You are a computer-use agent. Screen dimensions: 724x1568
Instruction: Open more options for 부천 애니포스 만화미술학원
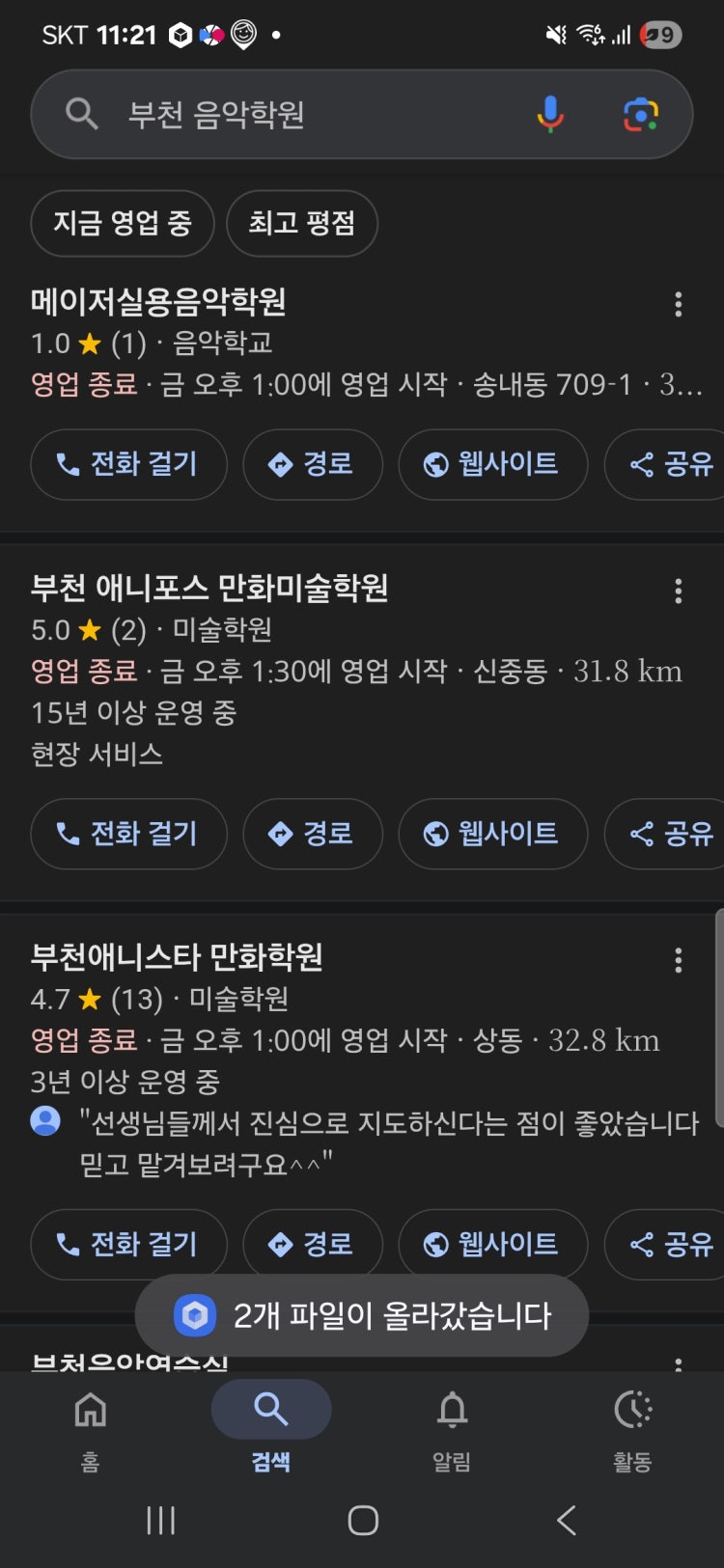coord(679,591)
